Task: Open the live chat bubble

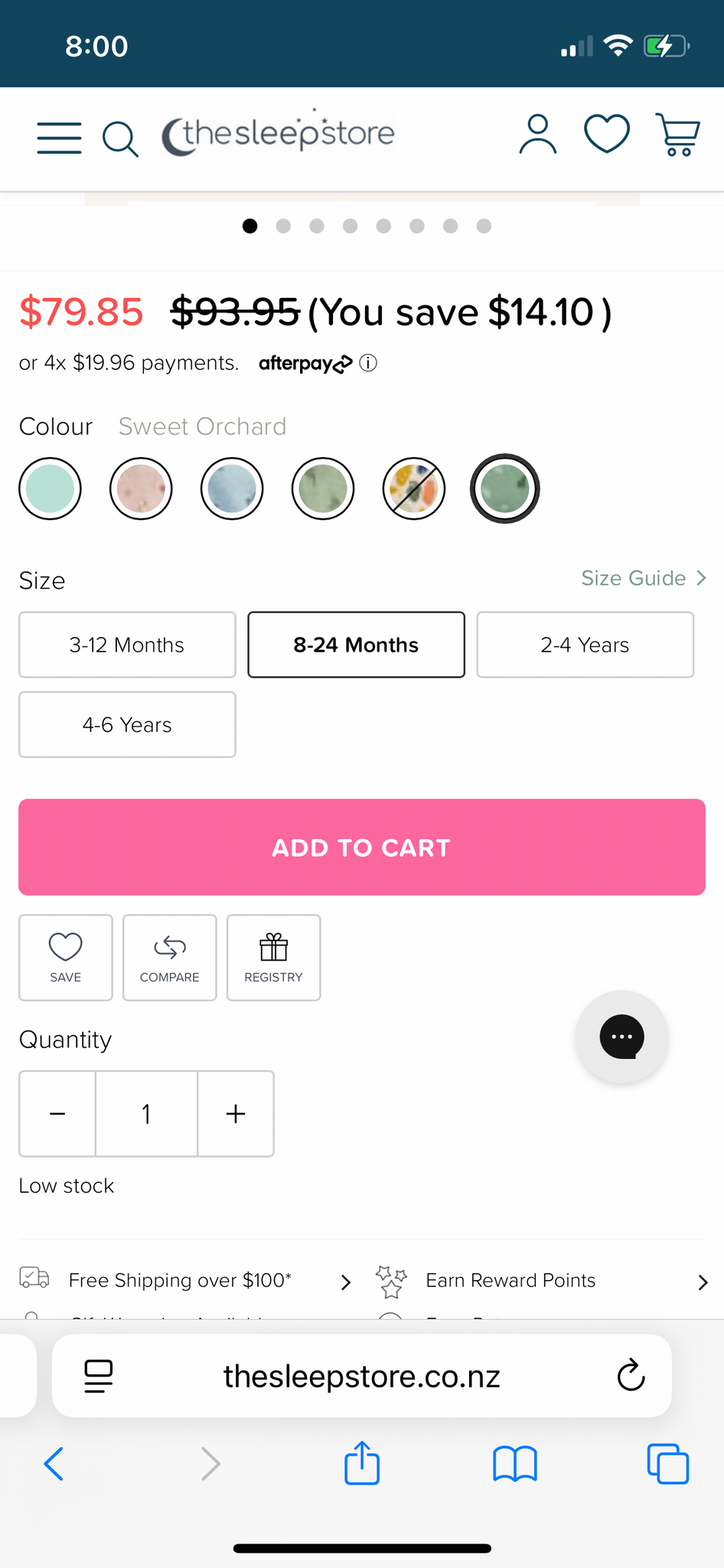Action: [x=622, y=1037]
